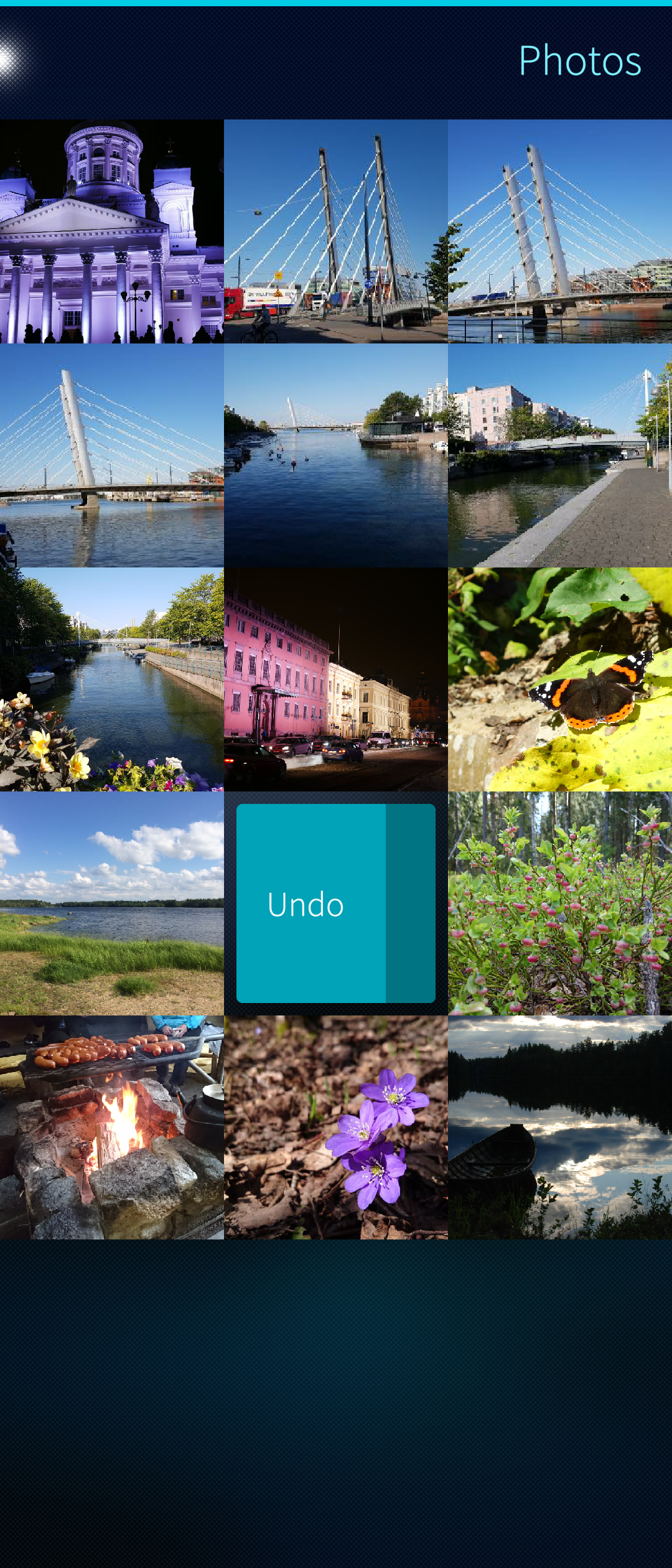Image resolution: width=672 pixels, height=1568 pixels.
Task: Open the bridge photo with red truck
Action: tap(336, 231)
